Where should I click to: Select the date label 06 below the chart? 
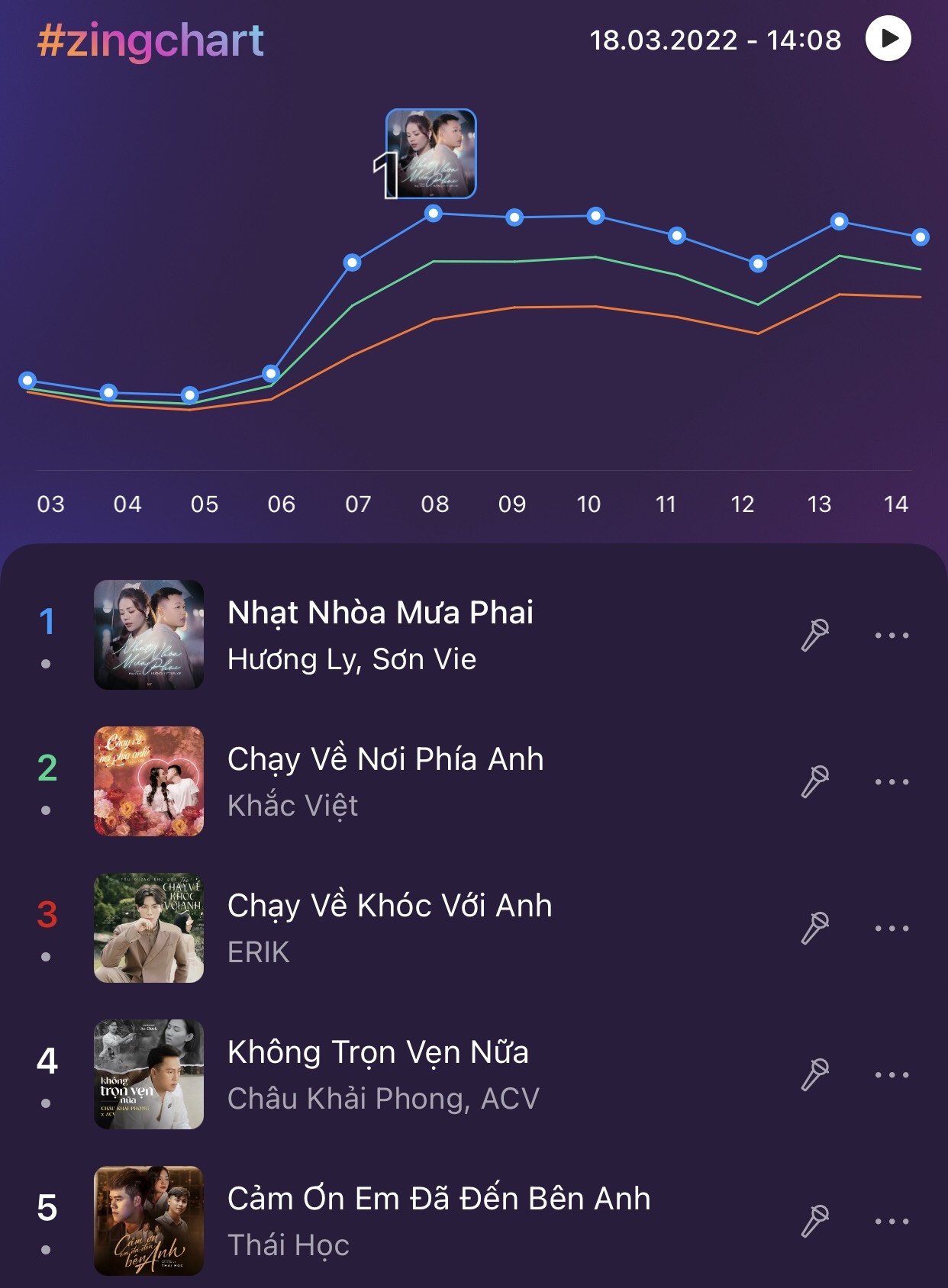(282, 504)
